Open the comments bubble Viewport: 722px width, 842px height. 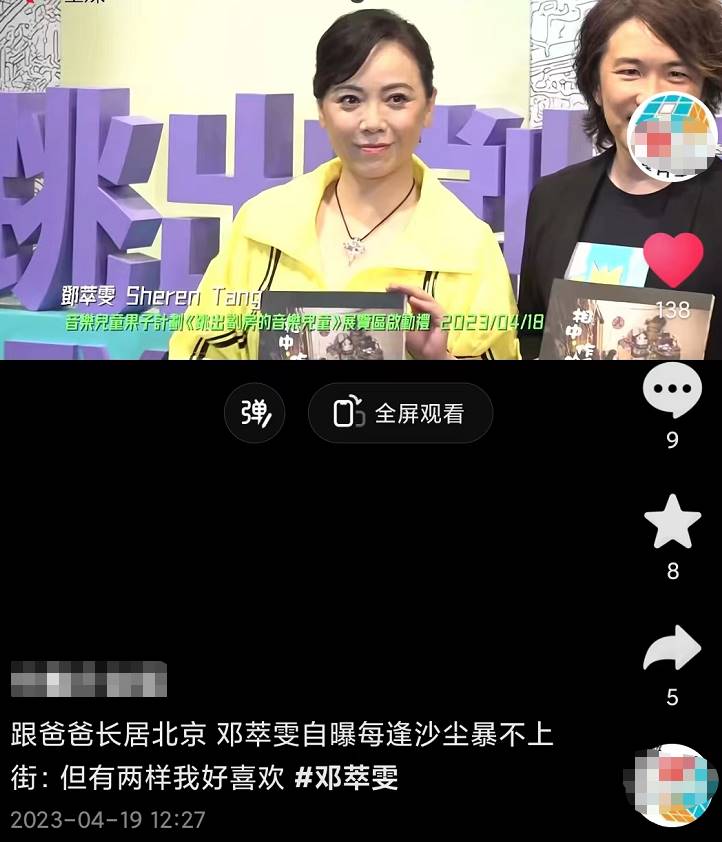671,391
